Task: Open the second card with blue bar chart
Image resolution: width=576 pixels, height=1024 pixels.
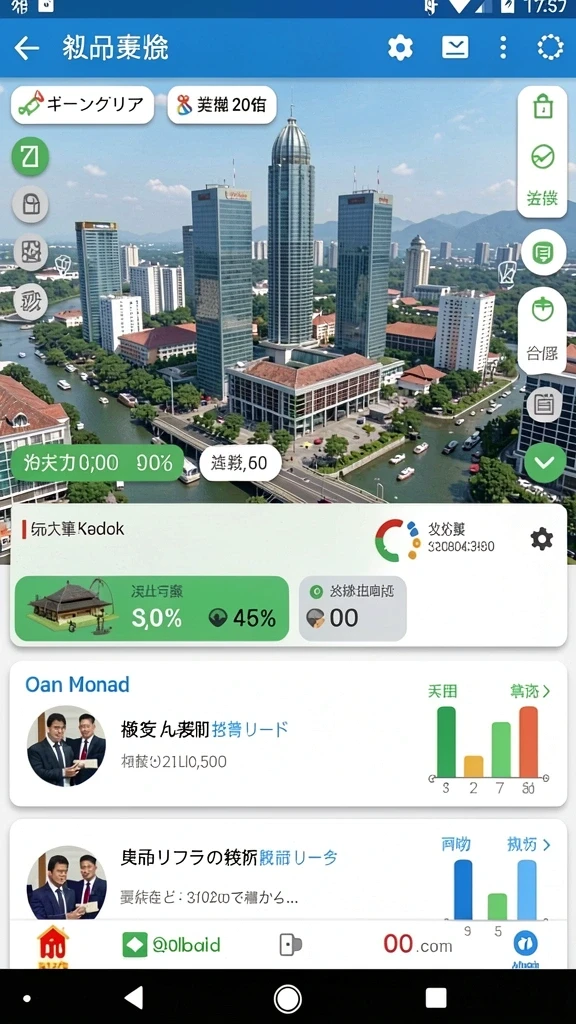Action: (x=288, y=870)
